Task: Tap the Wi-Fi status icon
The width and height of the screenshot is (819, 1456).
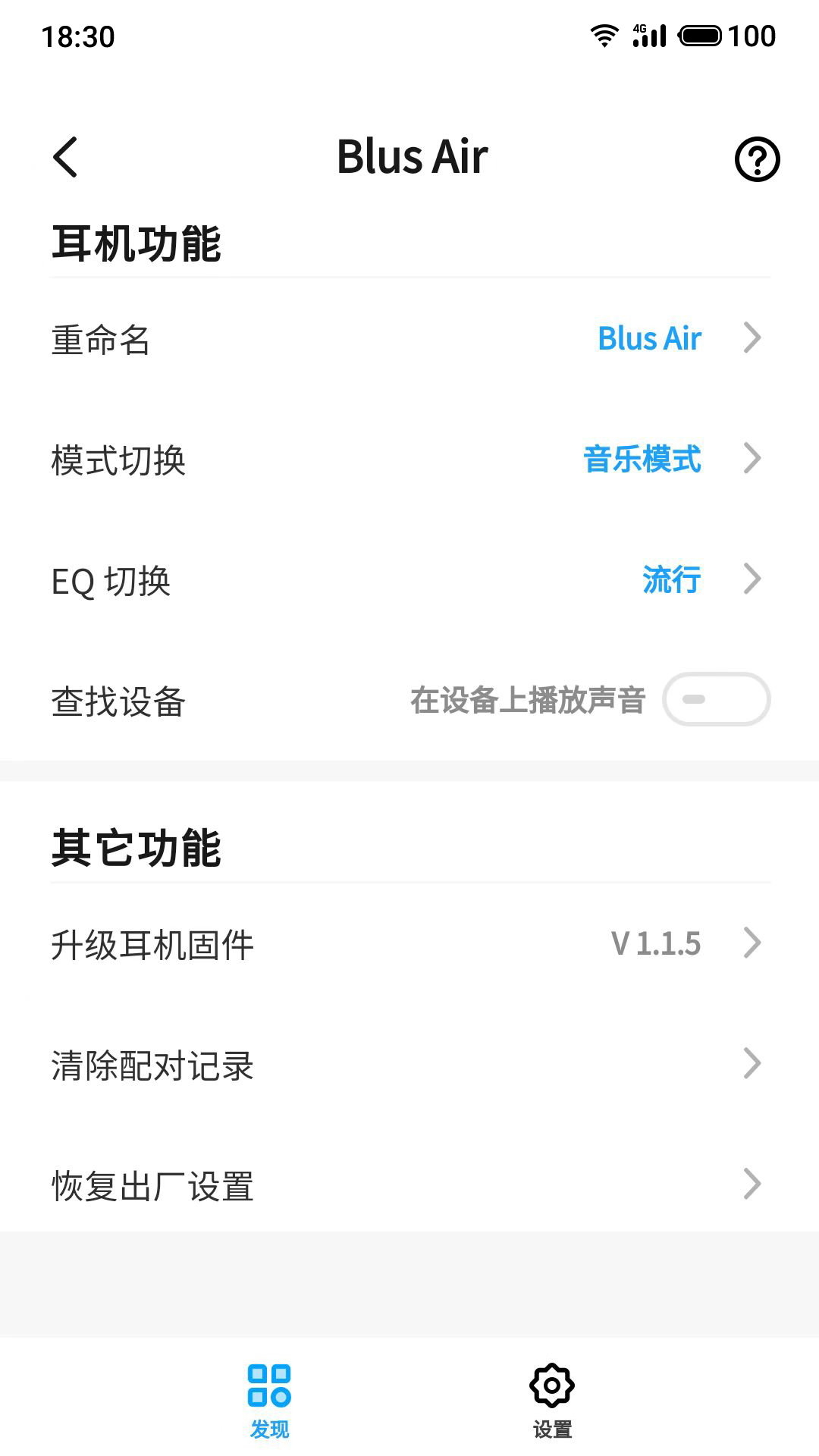Action: 604,35
